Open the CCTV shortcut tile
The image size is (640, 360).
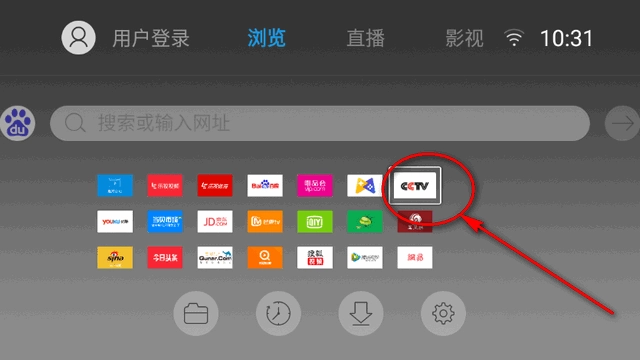[x=415, y=186]
